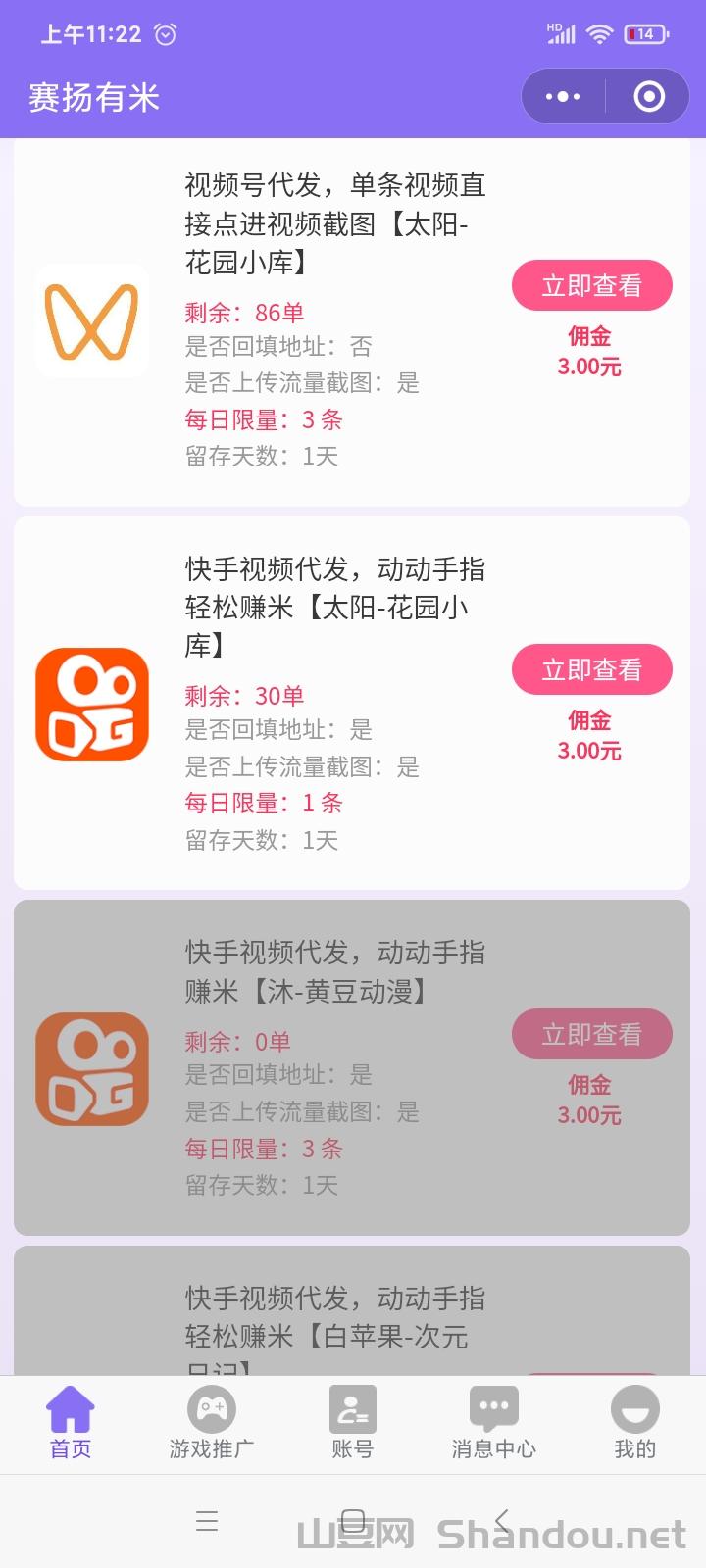Image resolution: width=706 pixels, height=1568 pixels.
Task: Click 立即查看 on the 快手 太阳-花园小库 task
Action: (591, 669)
